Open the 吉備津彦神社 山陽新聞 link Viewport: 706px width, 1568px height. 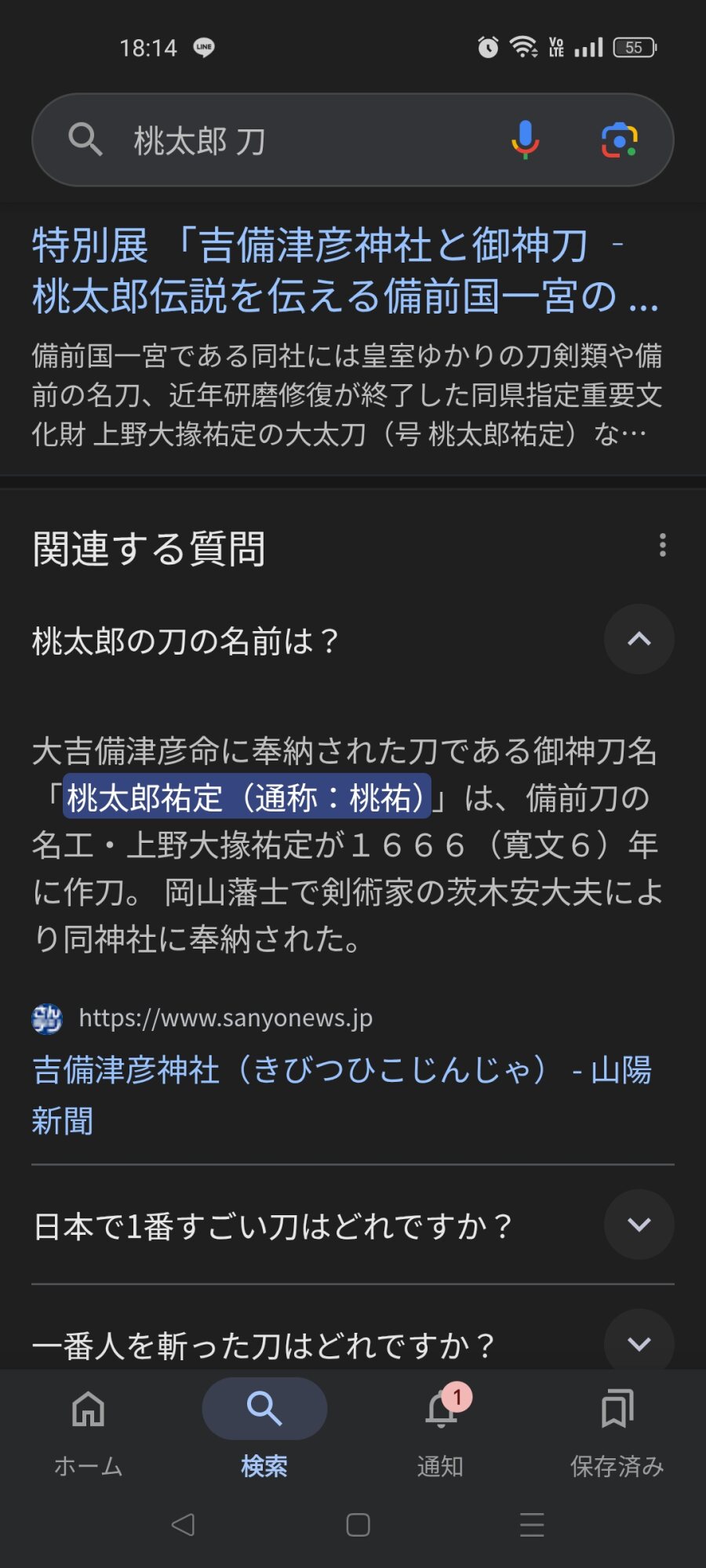[x=341, y=1094]
